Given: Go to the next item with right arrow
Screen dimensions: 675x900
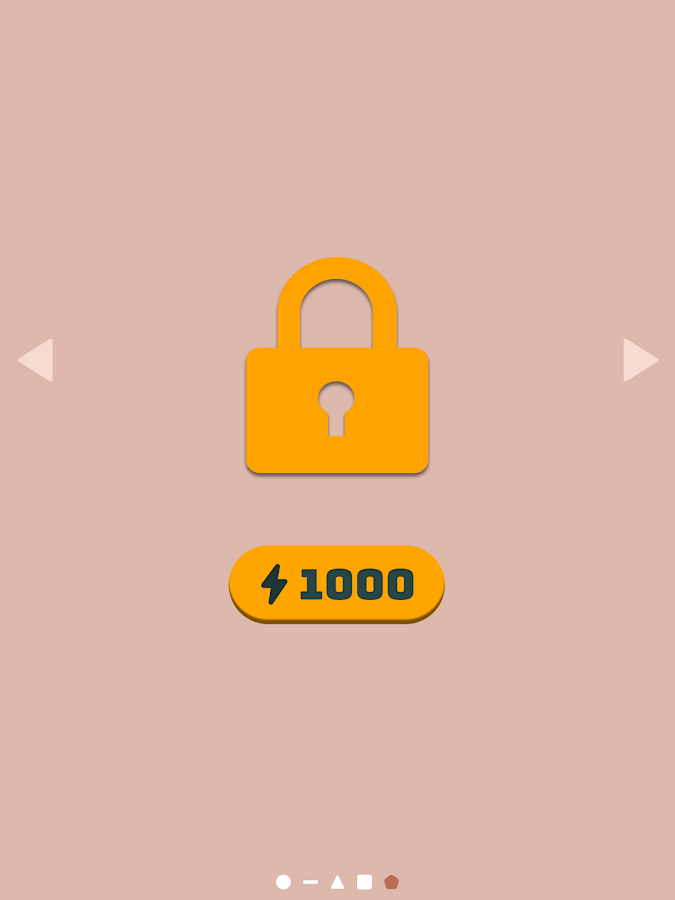Looking at the screenshot, I should [639, 360].
